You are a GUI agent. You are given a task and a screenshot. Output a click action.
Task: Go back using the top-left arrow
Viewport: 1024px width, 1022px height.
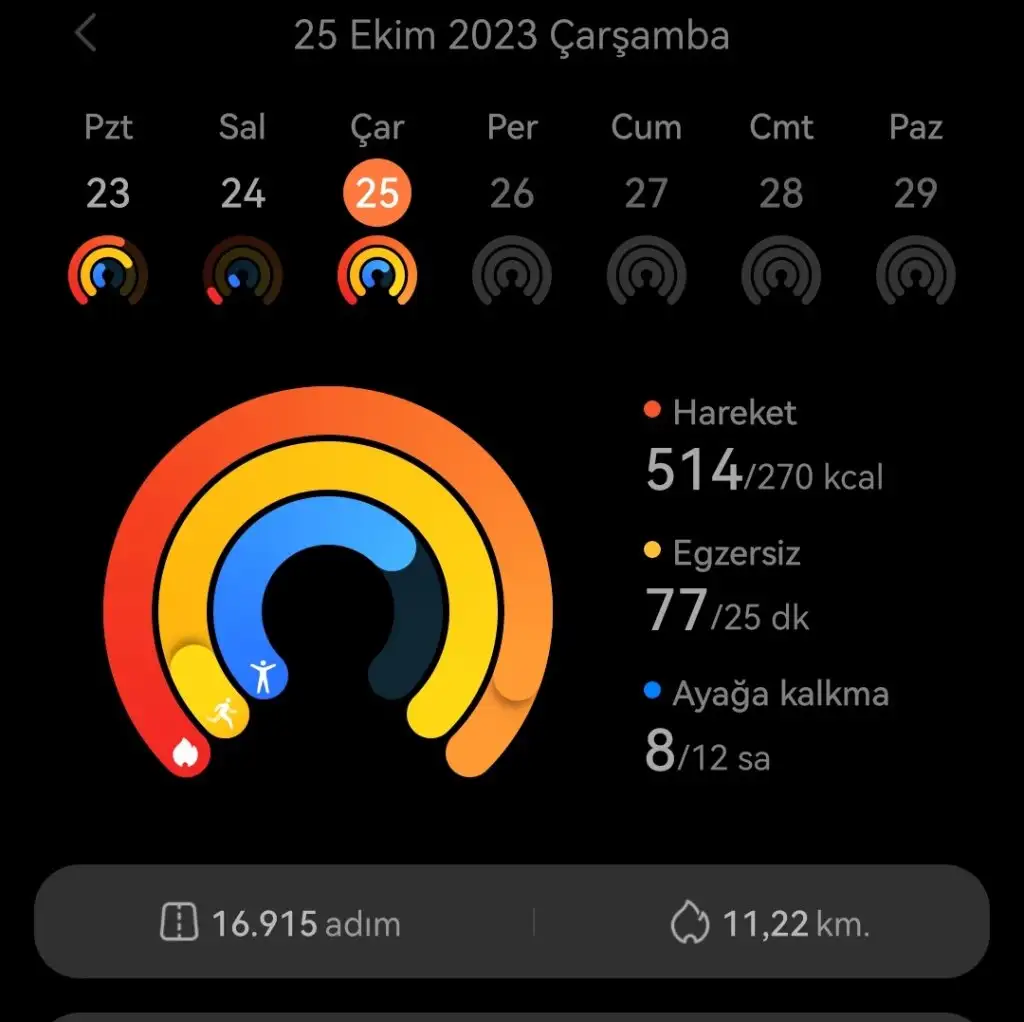tap(86, 34)
